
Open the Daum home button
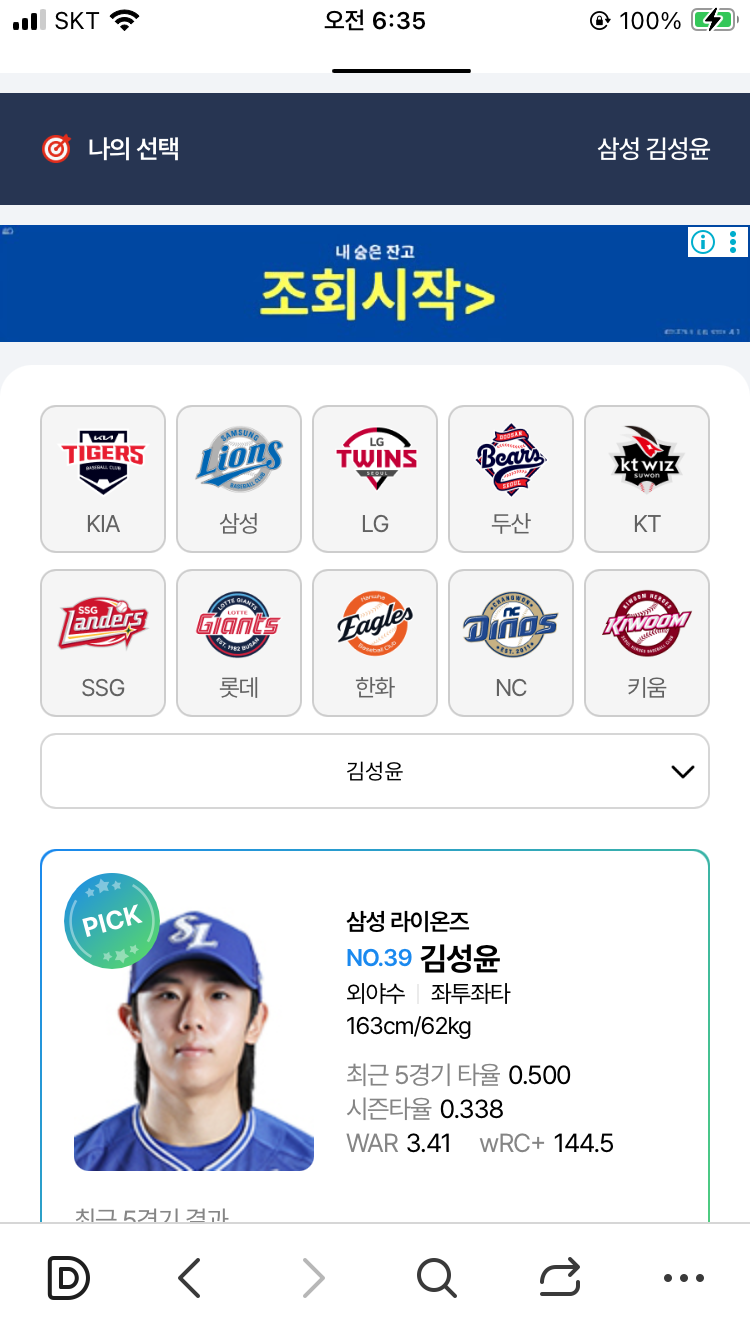68,1277
